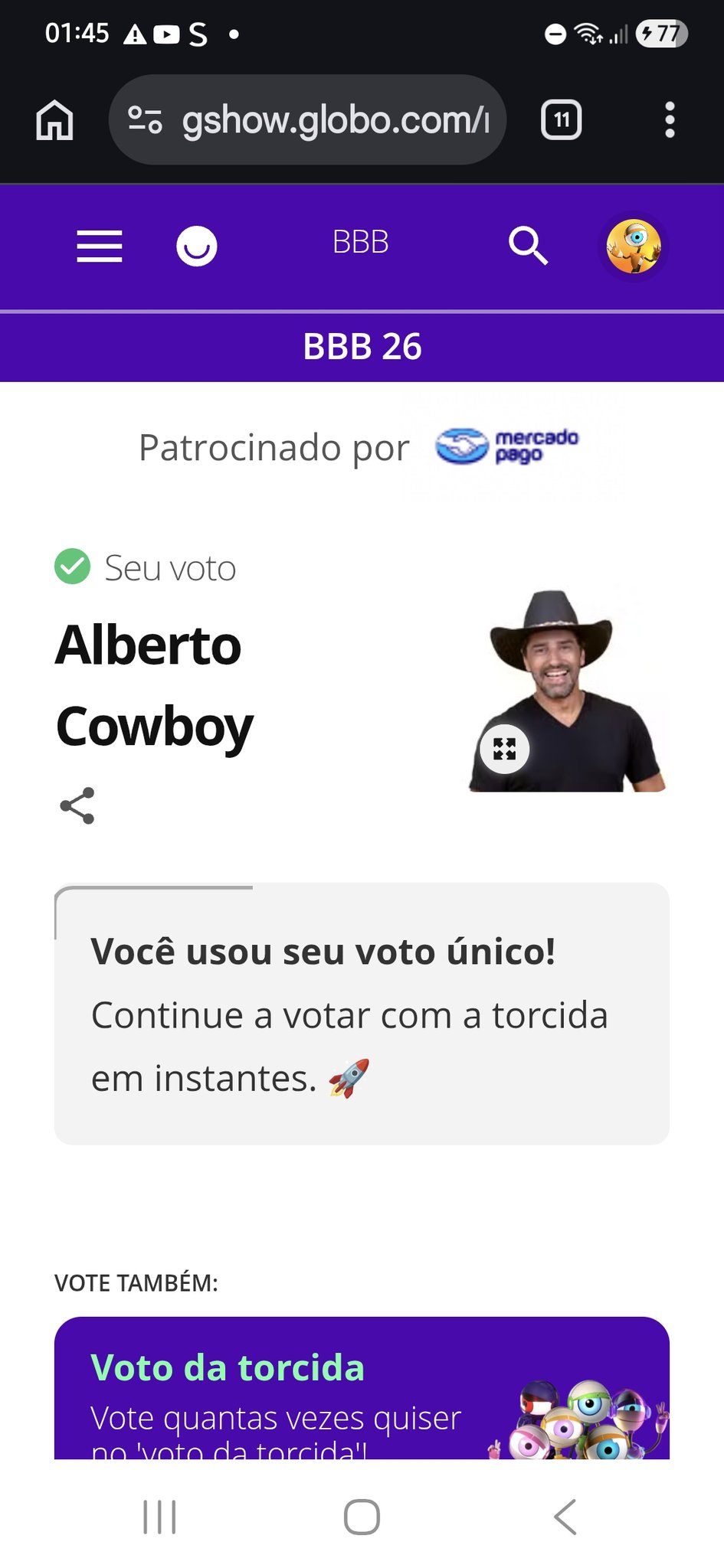
Task: Share your Alberto Cowboy vote
Action: coord(77,805)
